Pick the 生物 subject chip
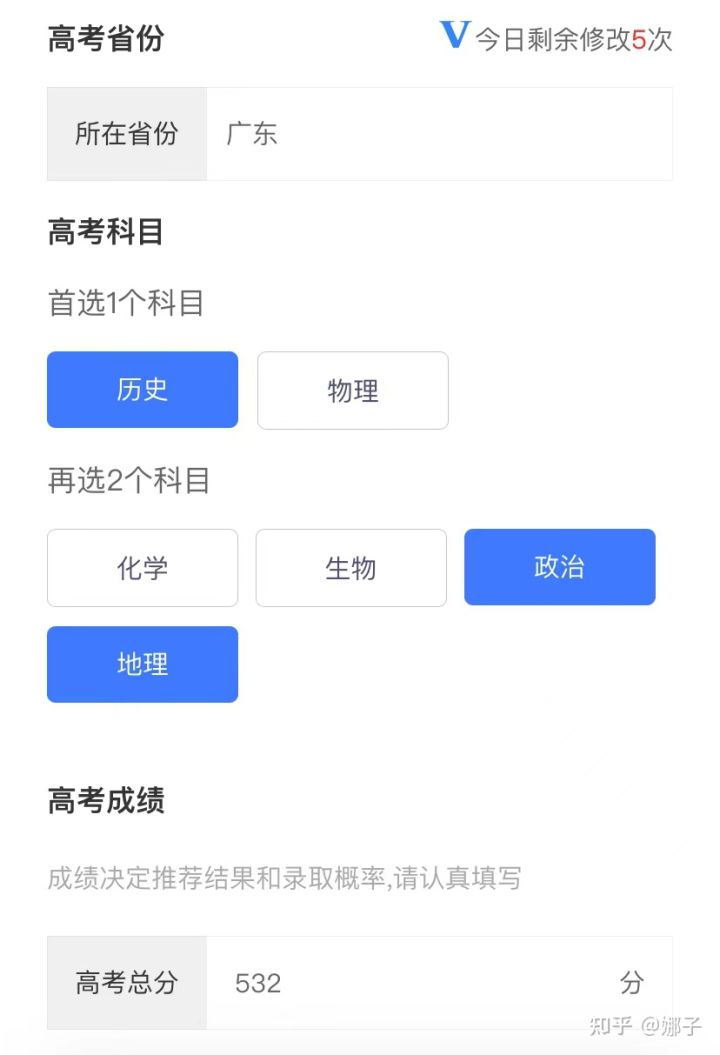Screen dimensions: 720x1055 [x=351, y=568]
